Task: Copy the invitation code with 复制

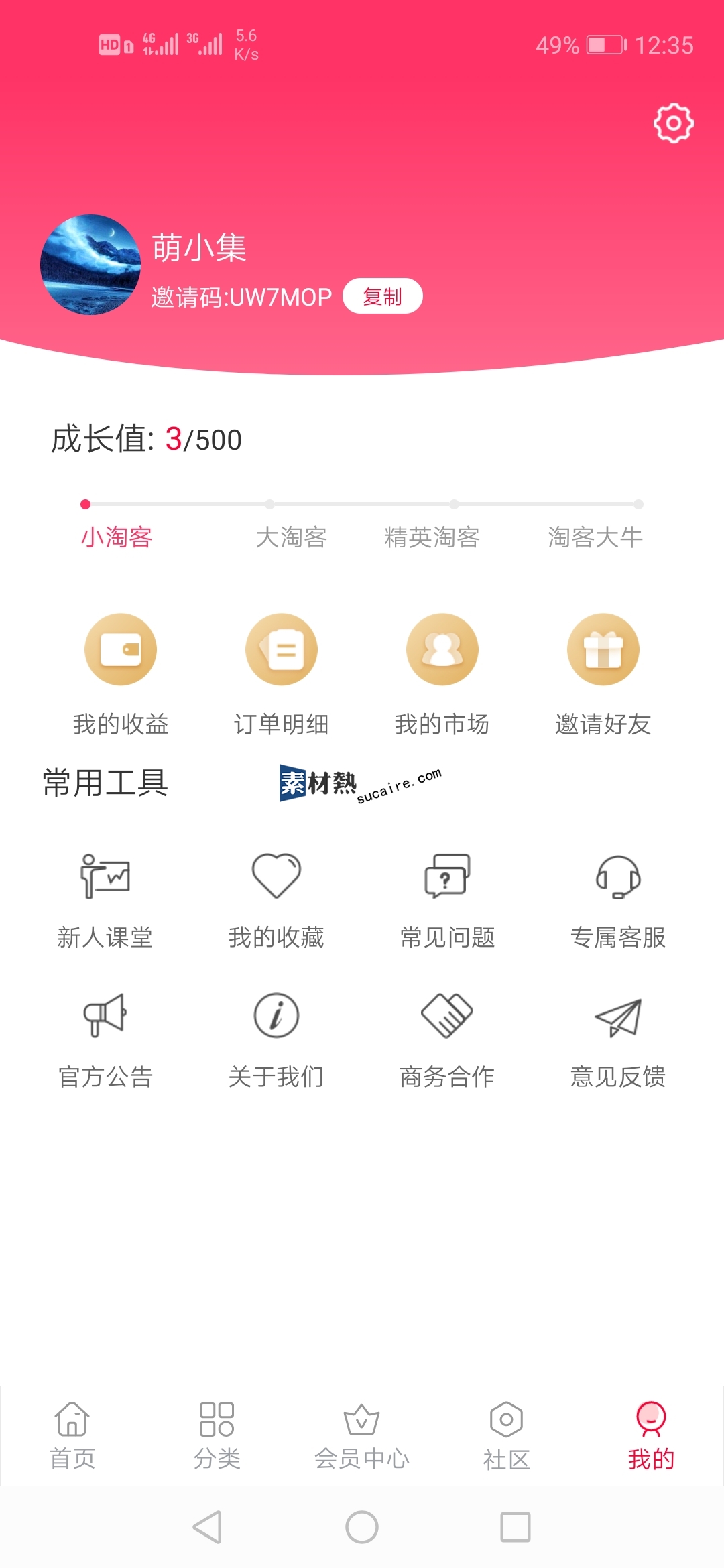Action: [382, 296]
